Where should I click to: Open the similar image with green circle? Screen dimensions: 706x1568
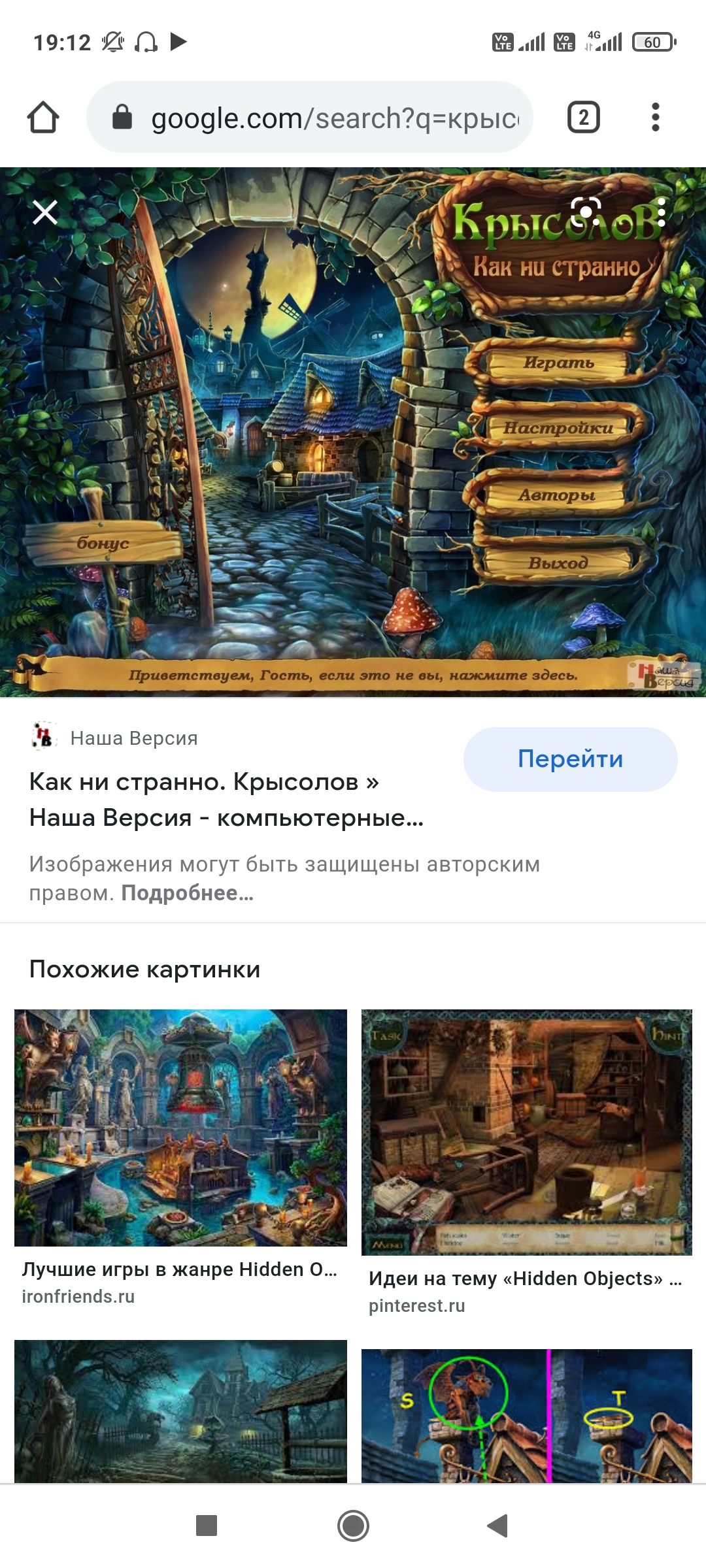pyautogui.click(x=526, y=1415)
